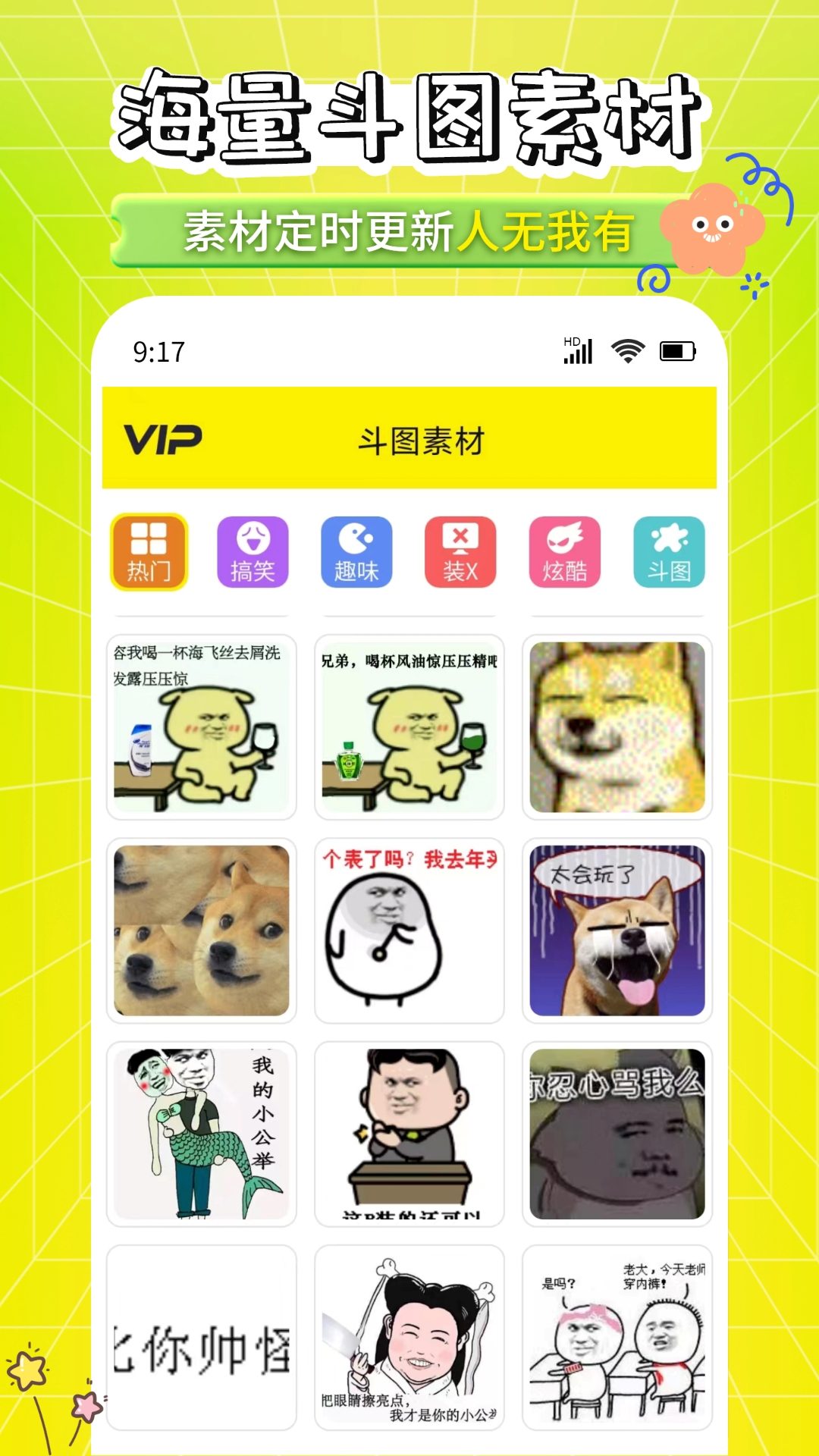Viewport: 819px width, 1456px height.
Task: Select the 热门 hot category icon
Action: (149, 552)
